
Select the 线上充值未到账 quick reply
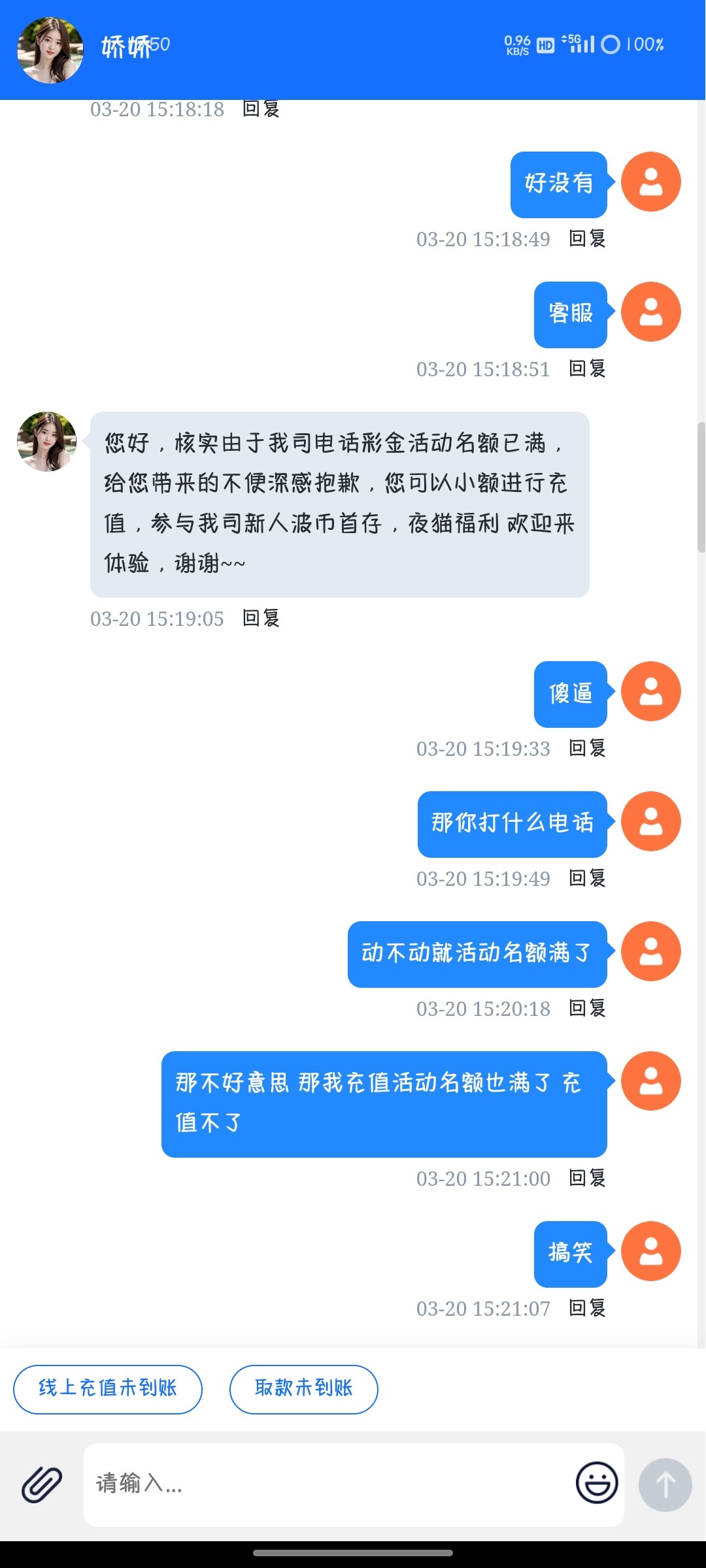coord(108,1389)
